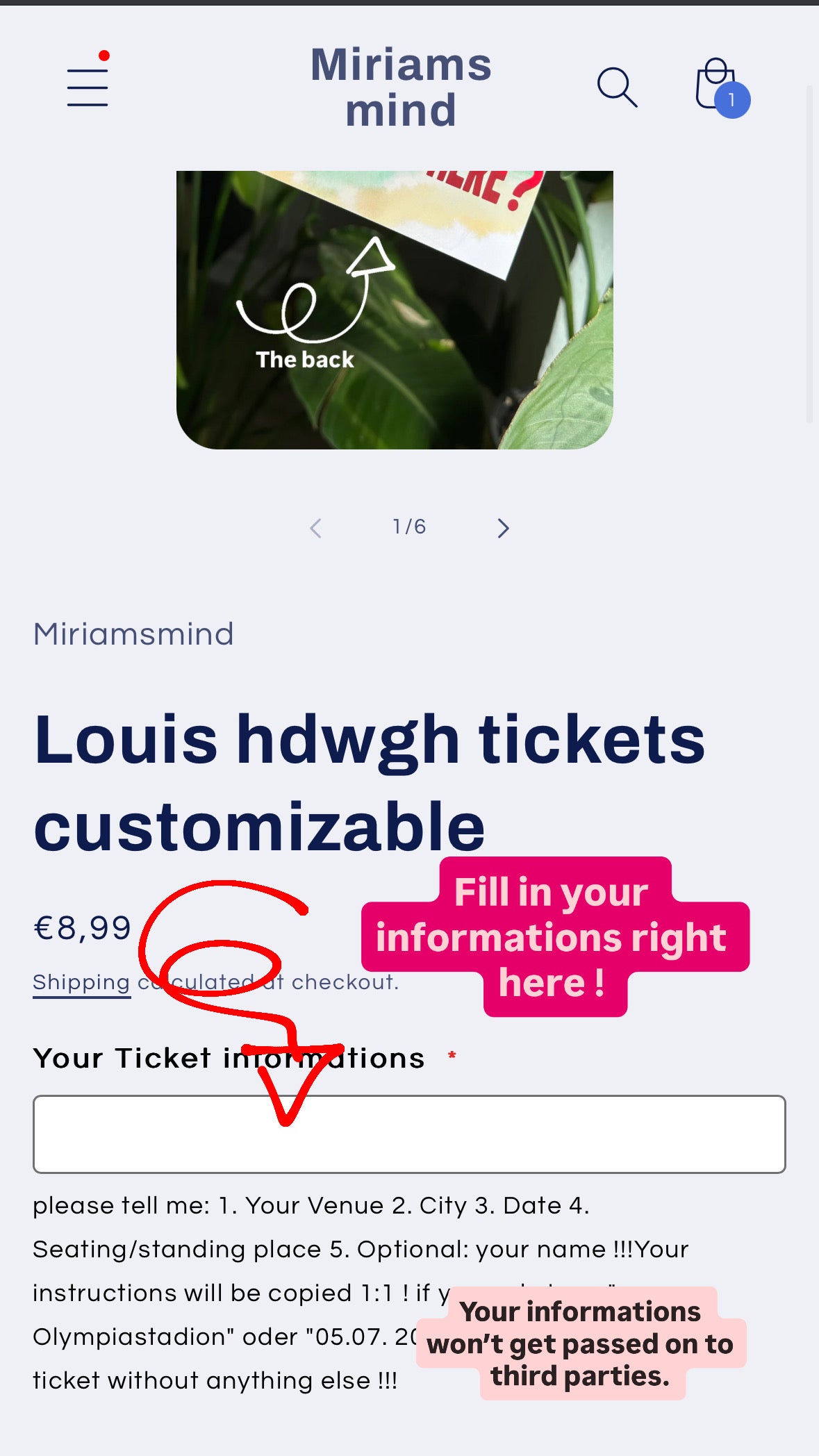Open the Shipping policy link
The image size is (819, 1456).
click(81, 982)
